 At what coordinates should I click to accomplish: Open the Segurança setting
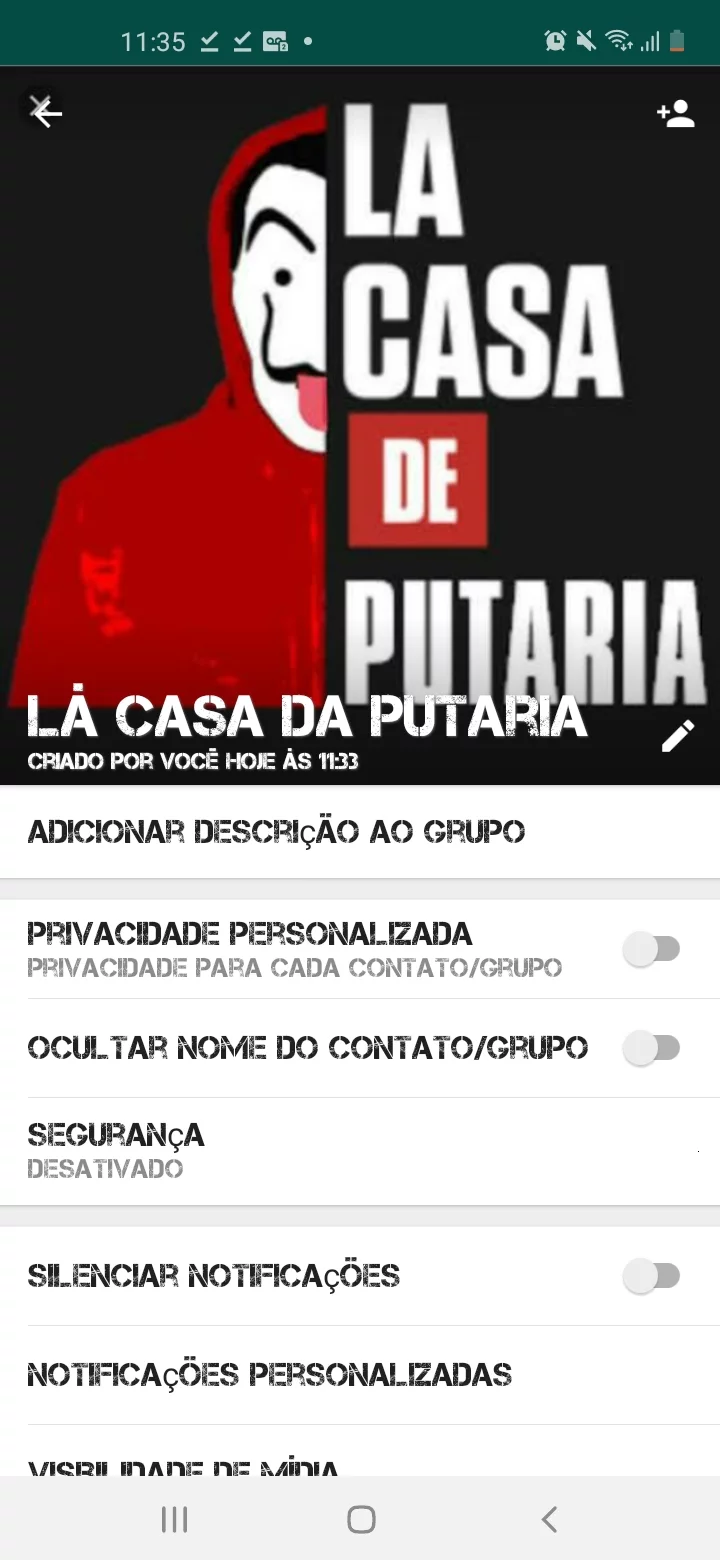pyautogui.click(x=116, y=1150)
